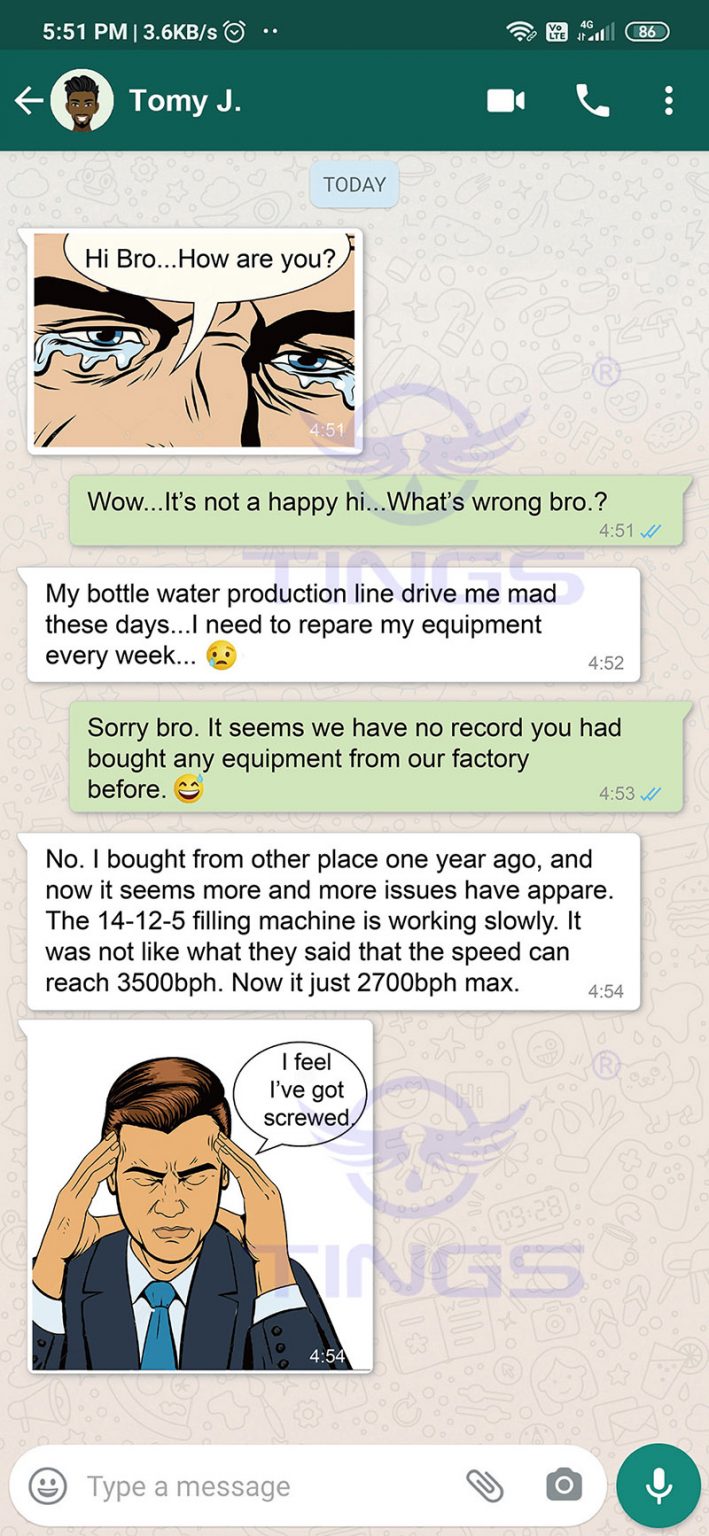Open the three-dot overflow menu
This screenshot has height=1536, width=709.
668,101
